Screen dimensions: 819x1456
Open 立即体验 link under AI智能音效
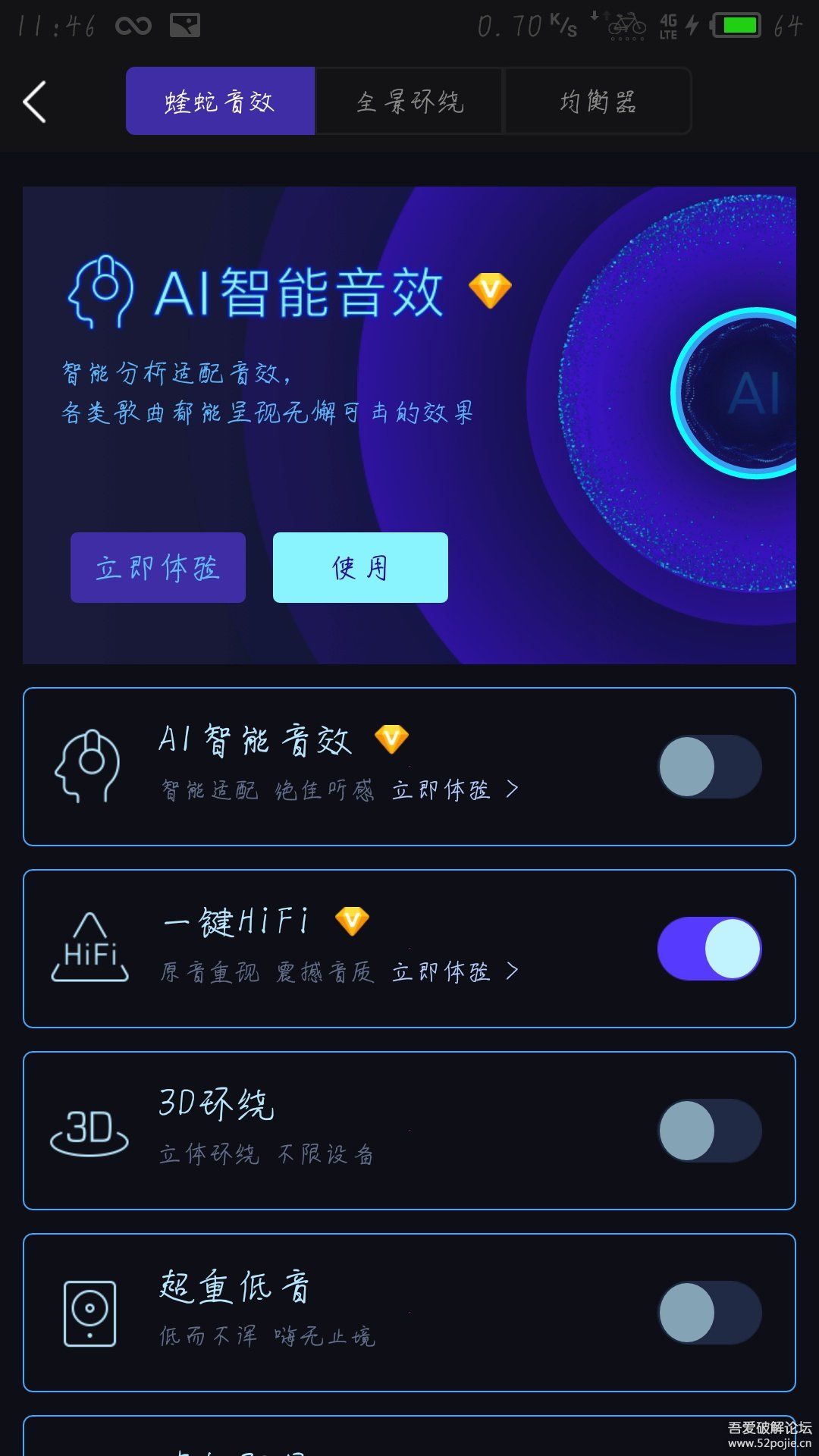(x=454, y=790)
